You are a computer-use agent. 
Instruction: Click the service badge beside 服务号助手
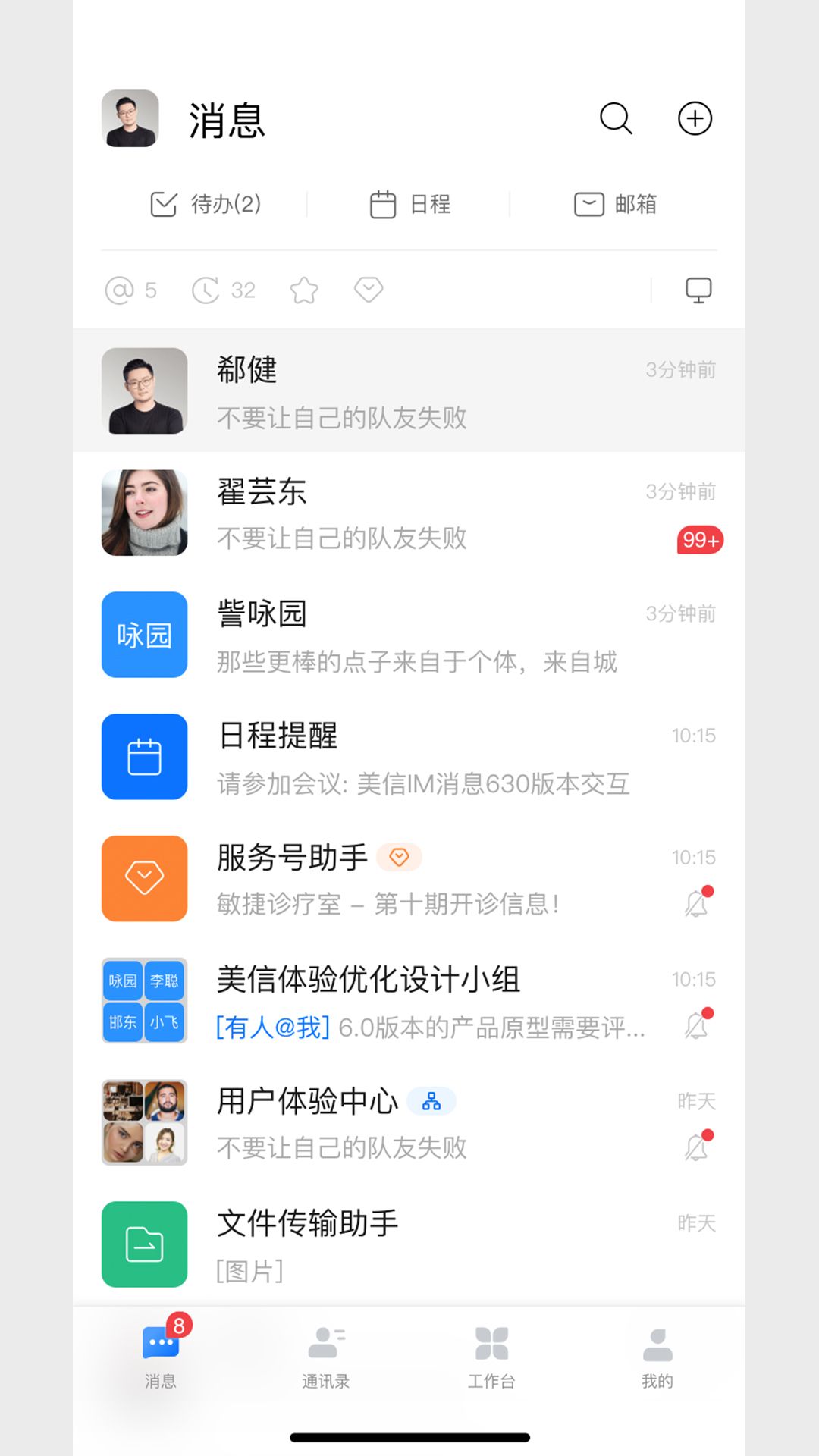tap(400, 857)
